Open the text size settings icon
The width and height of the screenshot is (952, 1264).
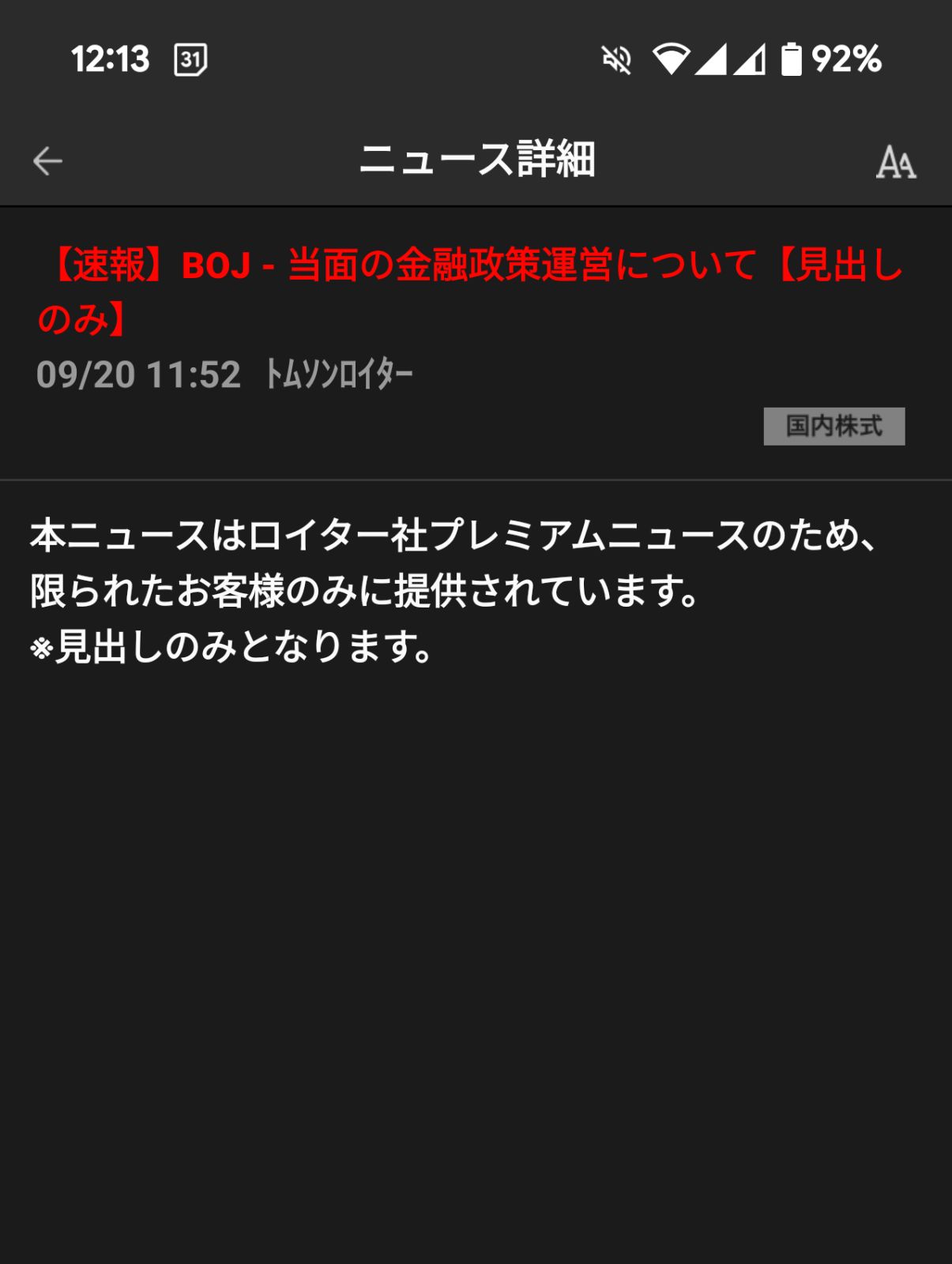click(896, 162)
